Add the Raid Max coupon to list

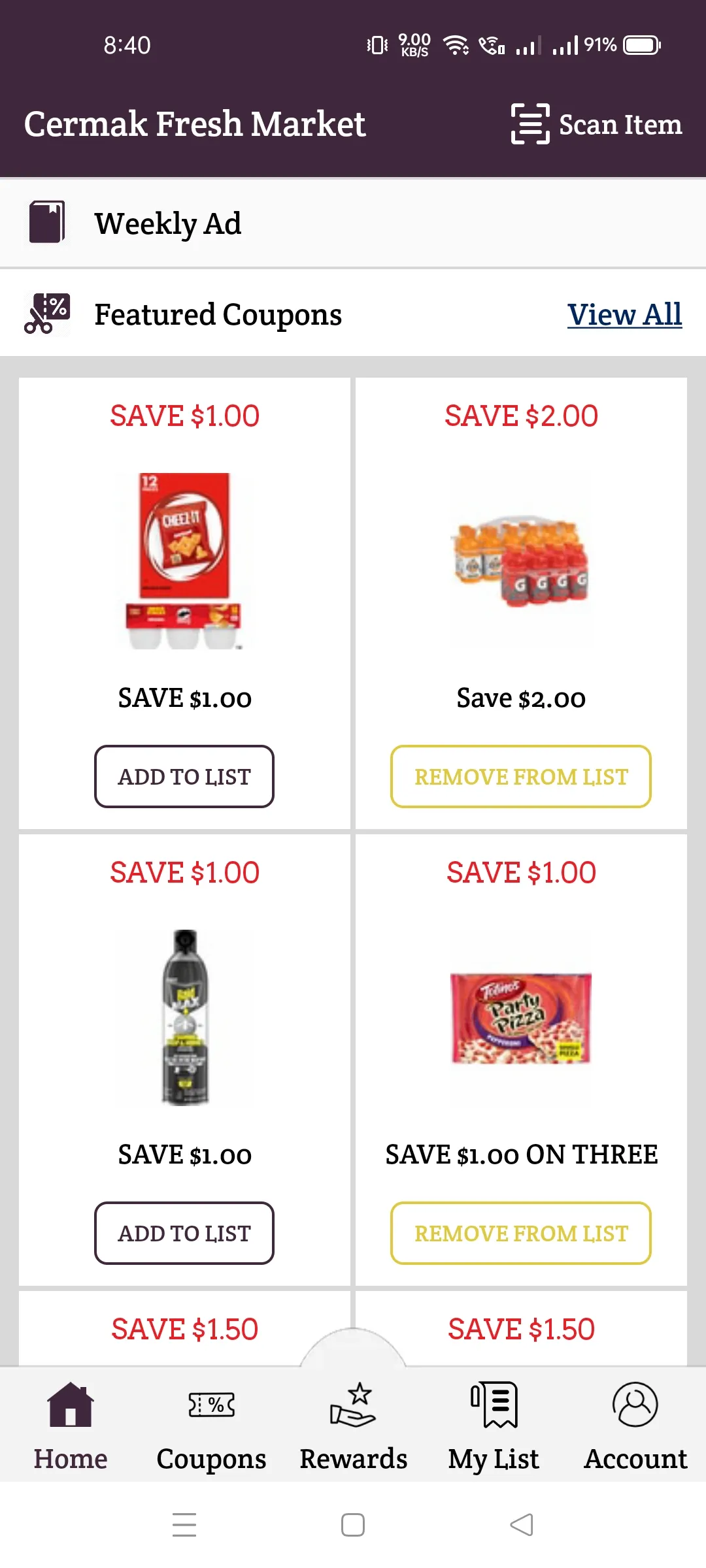(x=184, y=1233)
